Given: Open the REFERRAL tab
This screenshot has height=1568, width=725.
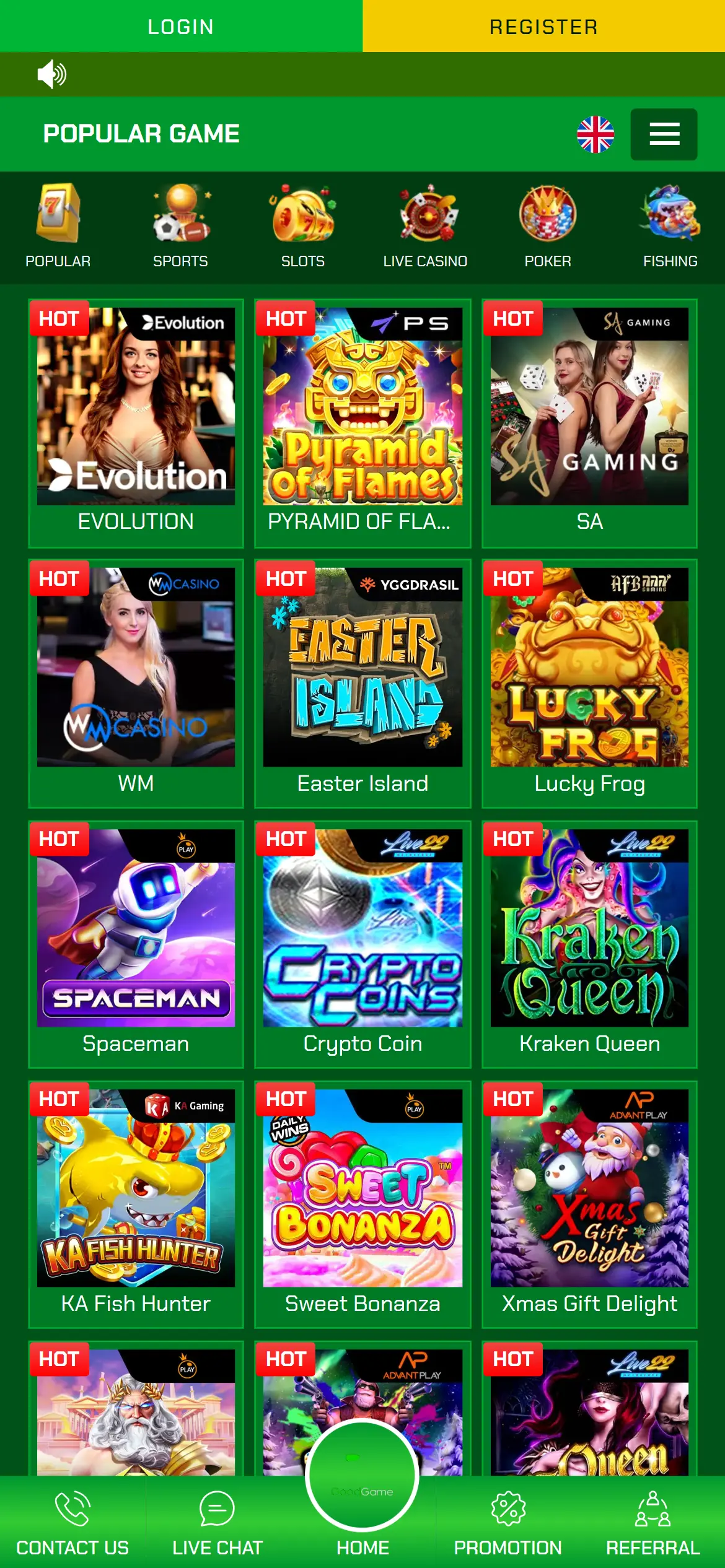Looking at the screenshot, I should point(652,1523).
